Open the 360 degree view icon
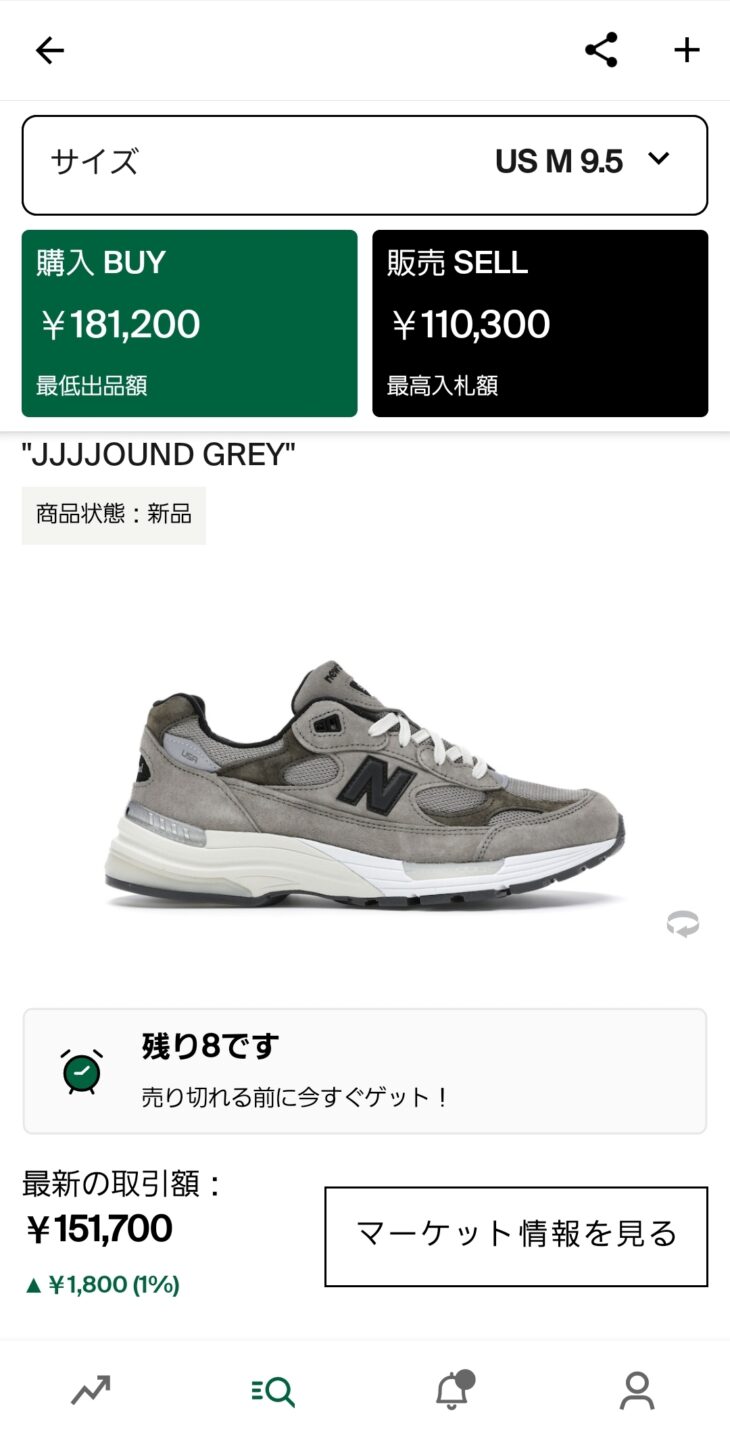Screen dimensions: 730x1440 (x=683, y=924)
